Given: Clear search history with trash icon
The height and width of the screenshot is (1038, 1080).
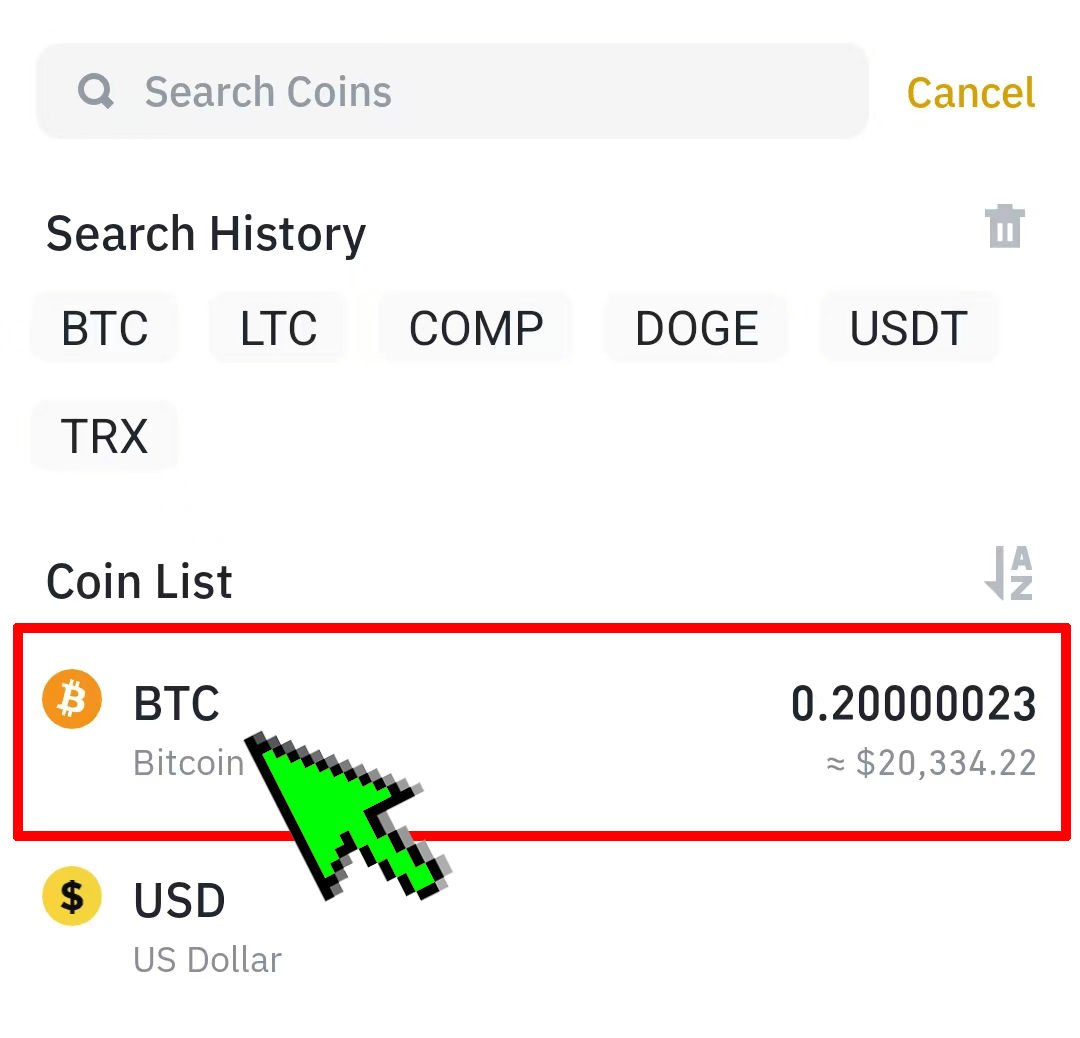Looking at the screenshot, I should (1004, 227).
